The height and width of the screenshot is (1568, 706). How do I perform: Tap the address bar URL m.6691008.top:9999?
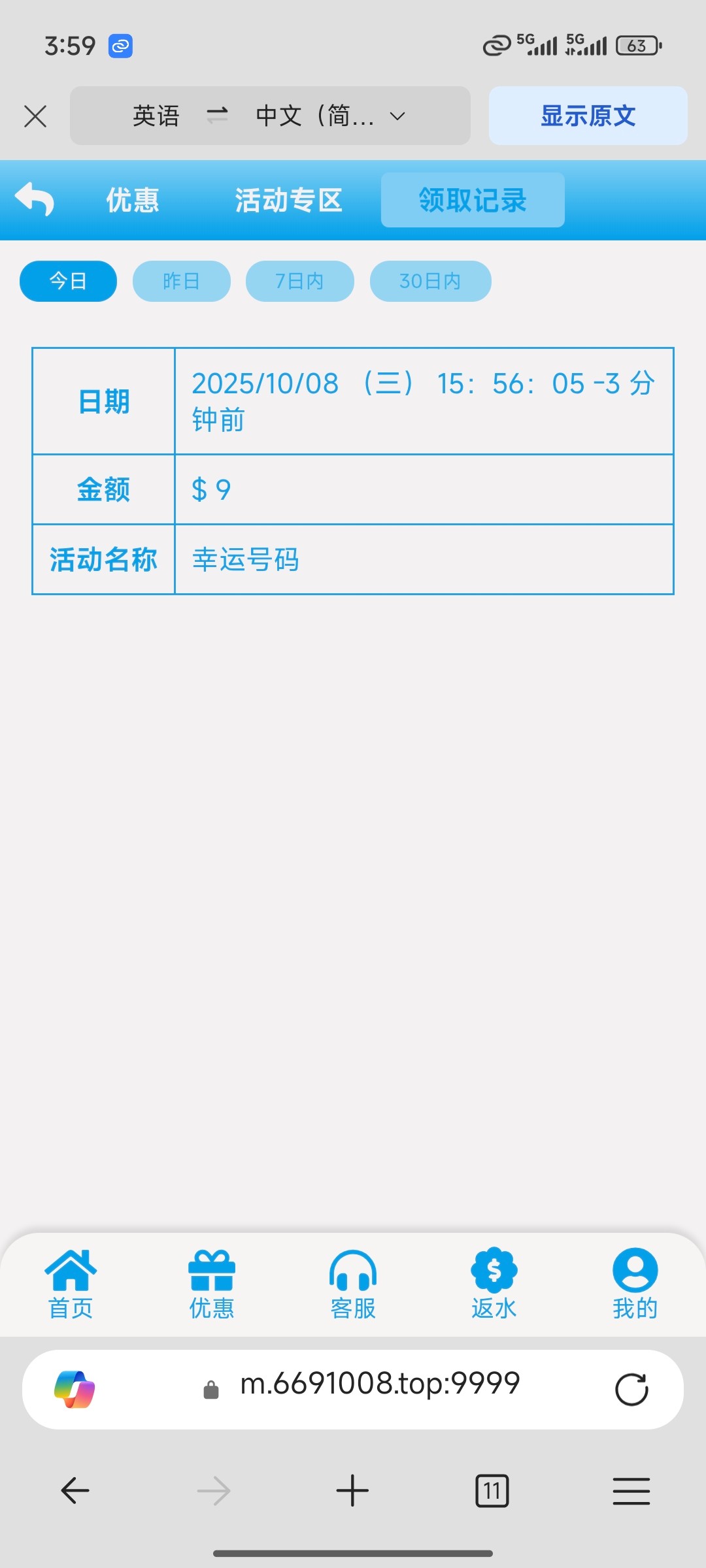pos(379,1384)
